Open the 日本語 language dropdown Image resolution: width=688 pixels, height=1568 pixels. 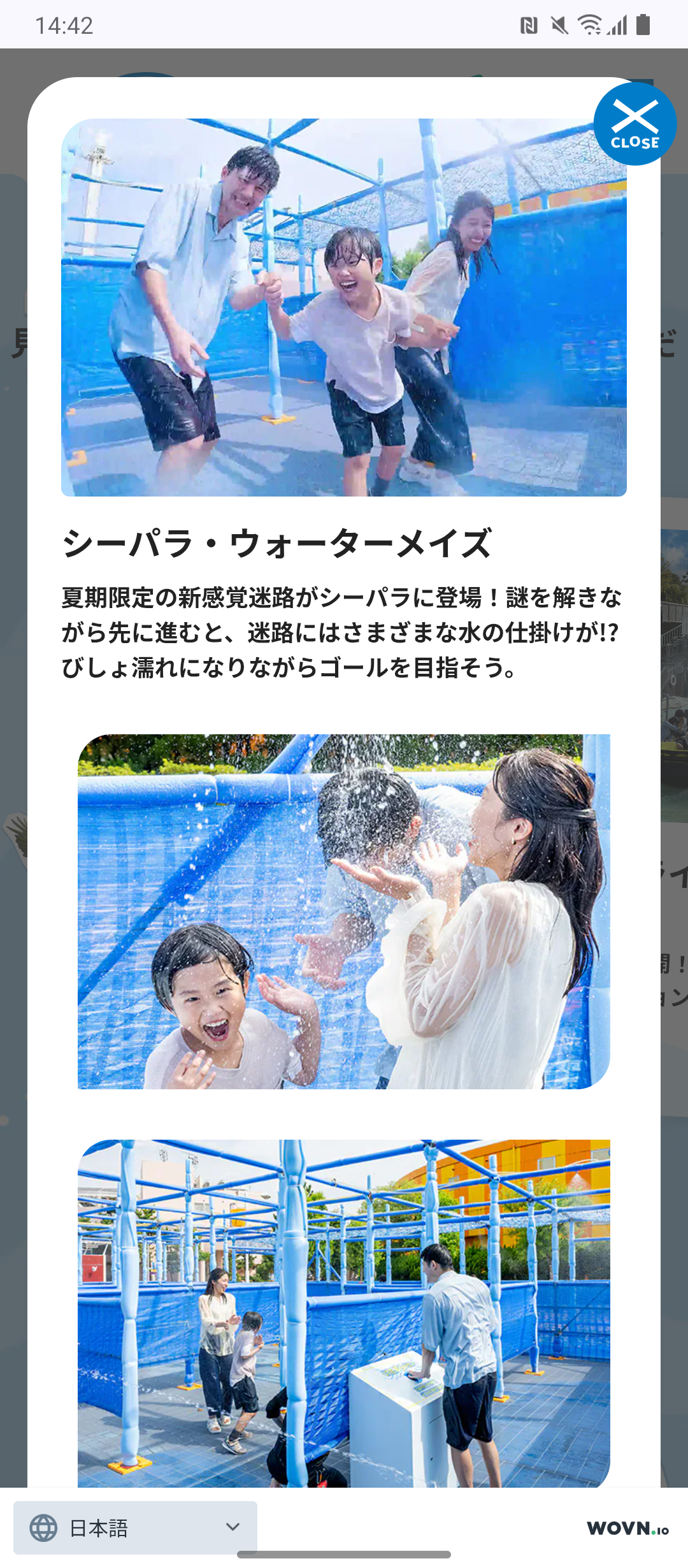[x=135, y=1528]
